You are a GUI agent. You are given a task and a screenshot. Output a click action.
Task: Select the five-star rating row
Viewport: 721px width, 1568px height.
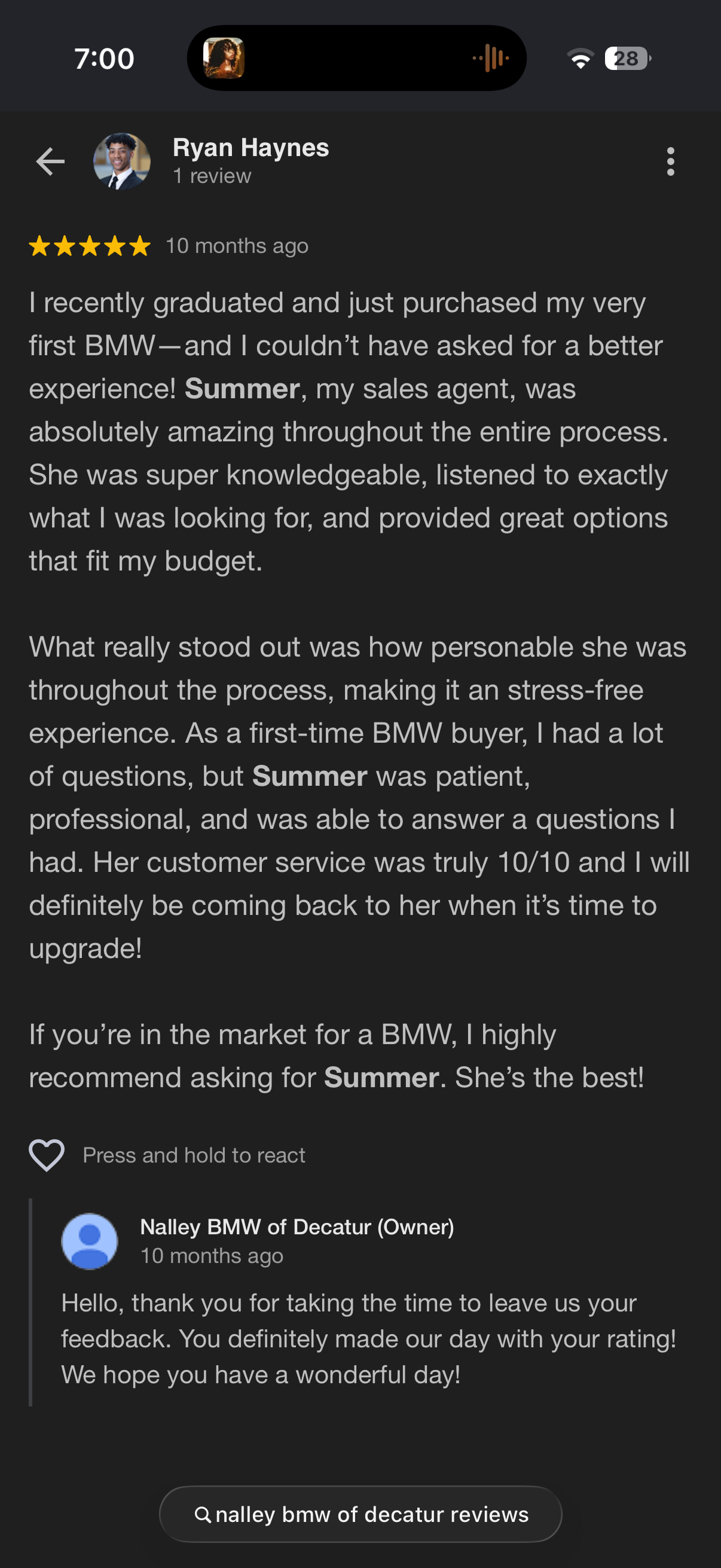(89, 246)
